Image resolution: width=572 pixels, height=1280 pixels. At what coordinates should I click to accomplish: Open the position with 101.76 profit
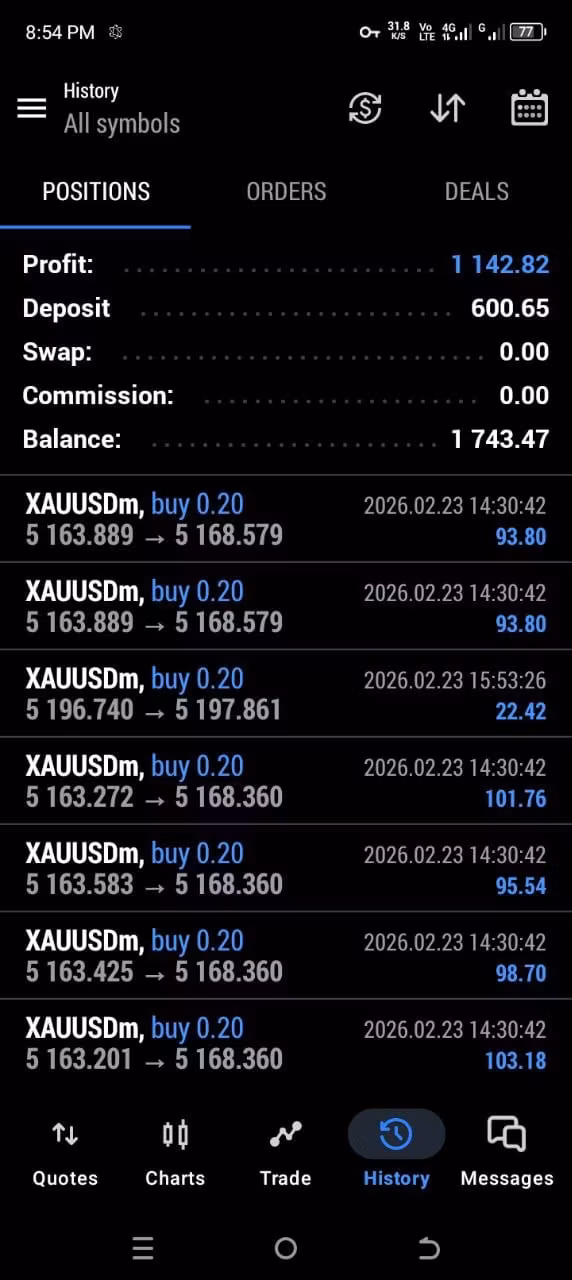286,781
